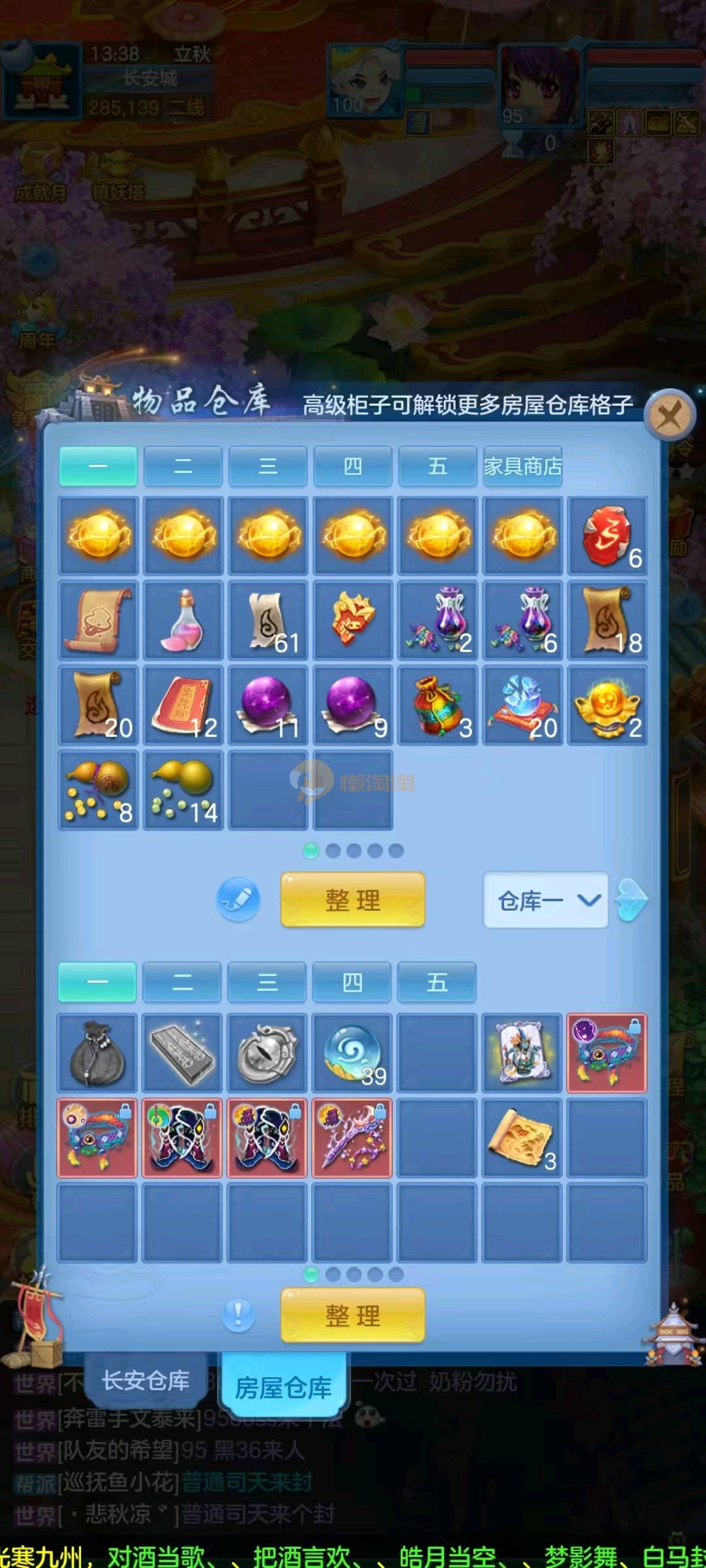Screen dimensions: 706x1568
Task: Switch to upper warehouse page 二
Action: pyautogui.click(x=182, y=466)
